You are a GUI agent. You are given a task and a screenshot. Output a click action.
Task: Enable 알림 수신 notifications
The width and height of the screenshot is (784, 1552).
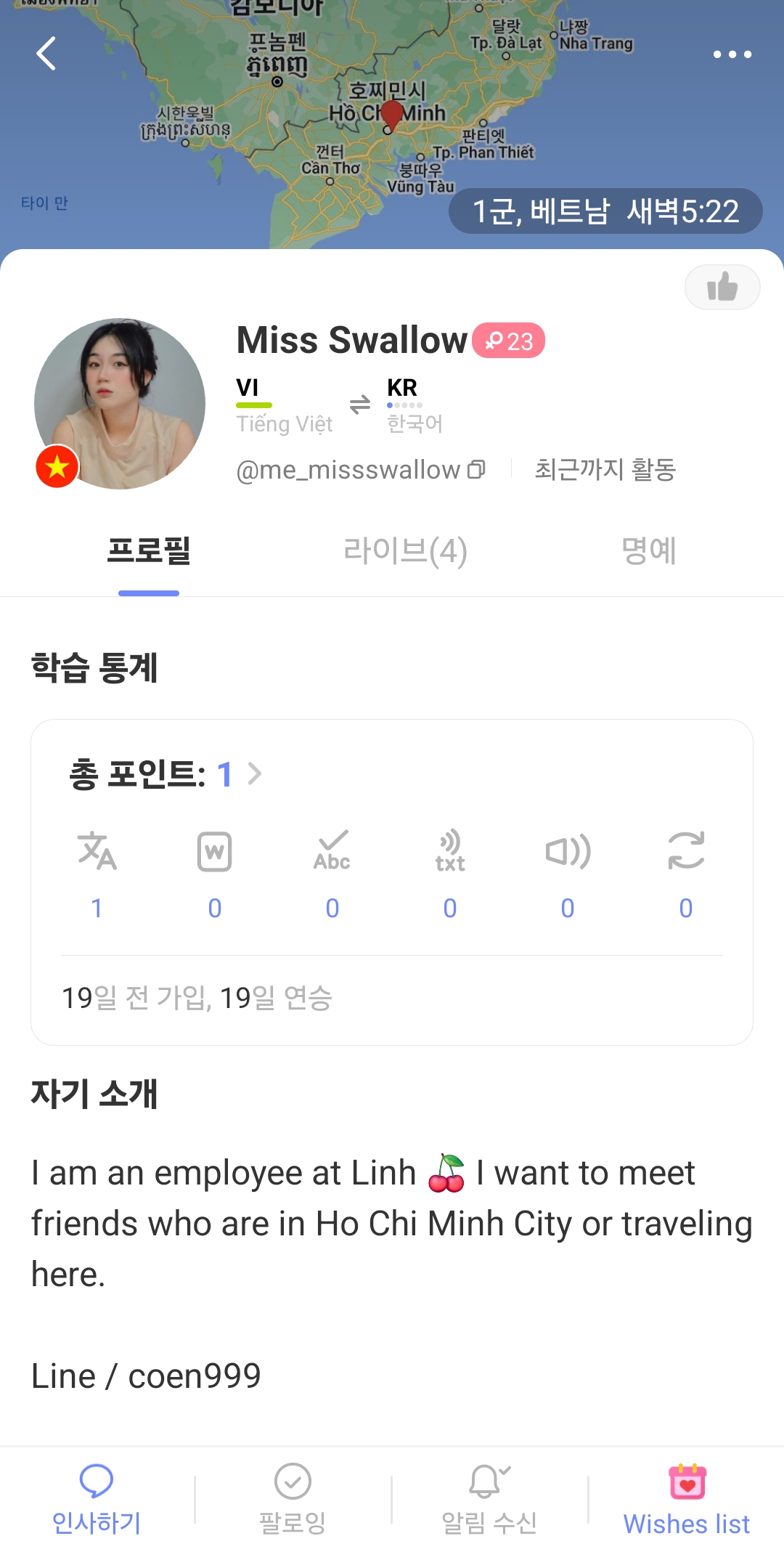click(489, 1499)
